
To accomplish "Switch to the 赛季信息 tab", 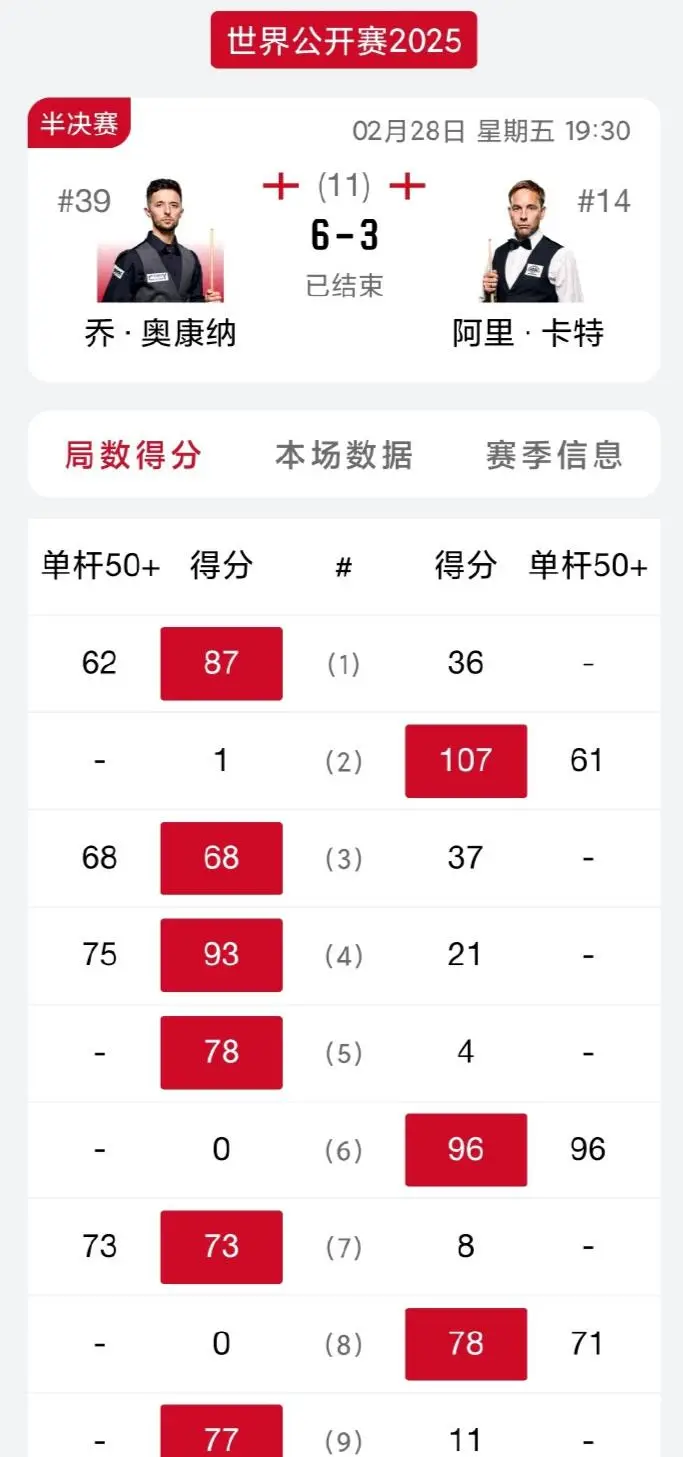I will [x=555, y=455].
